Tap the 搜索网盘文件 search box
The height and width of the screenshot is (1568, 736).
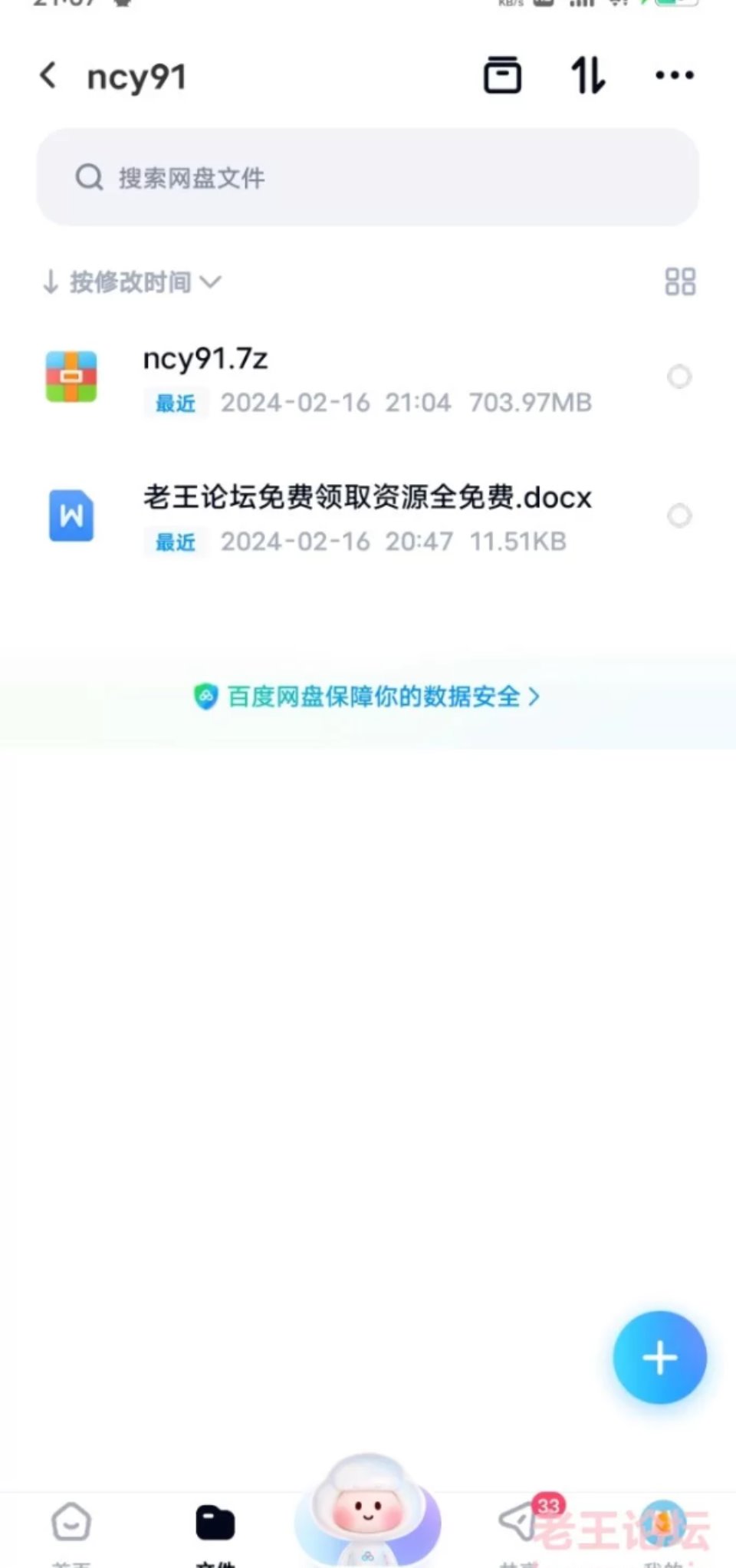point(368,177)
